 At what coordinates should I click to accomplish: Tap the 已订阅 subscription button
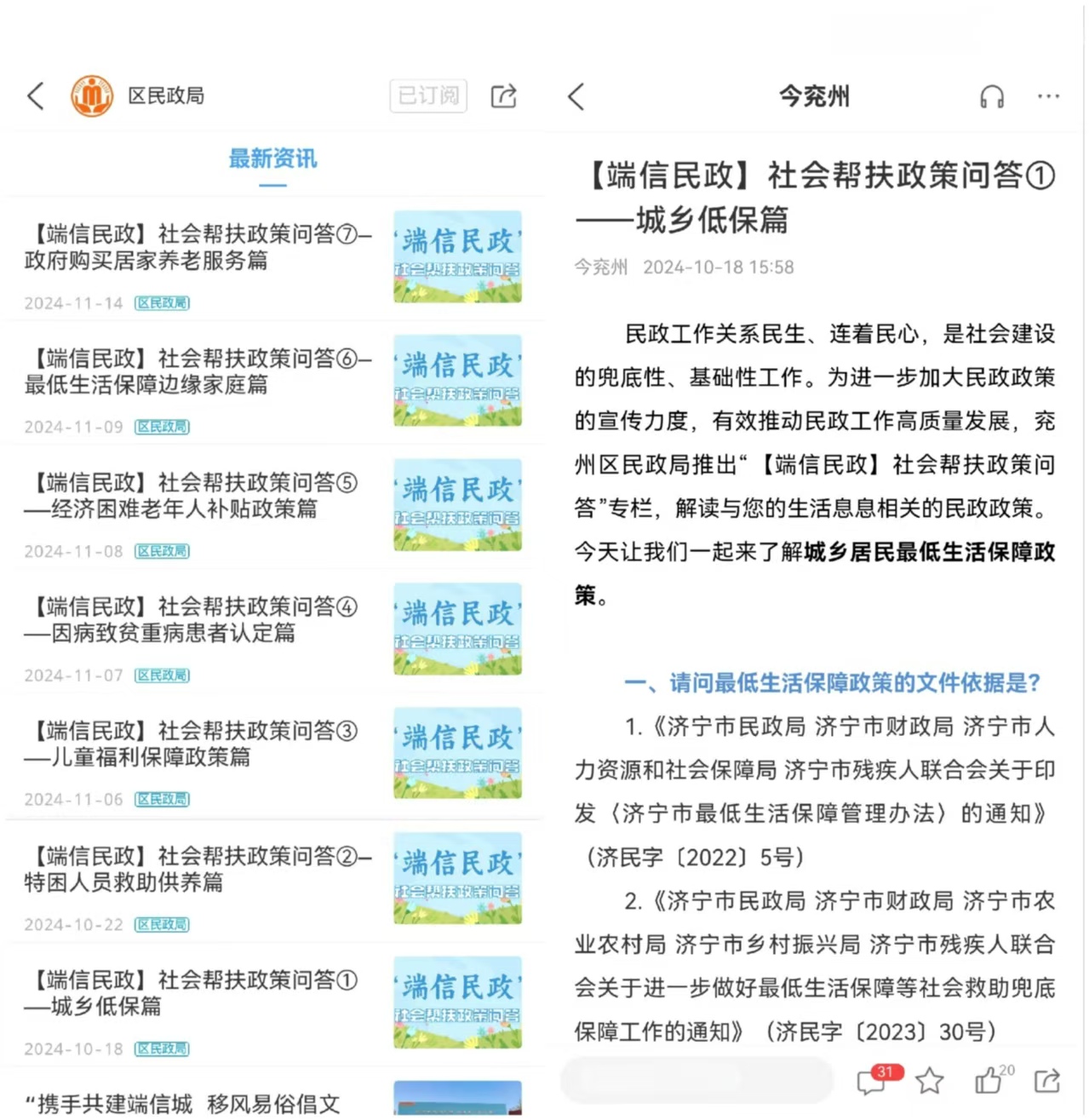[428, 95]
